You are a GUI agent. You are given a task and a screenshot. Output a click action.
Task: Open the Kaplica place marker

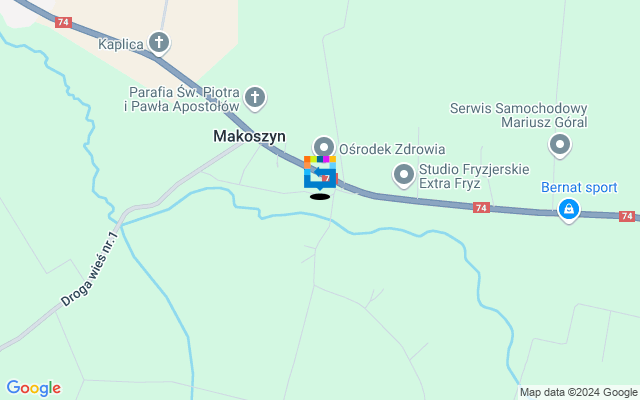[x=159, y=42]
